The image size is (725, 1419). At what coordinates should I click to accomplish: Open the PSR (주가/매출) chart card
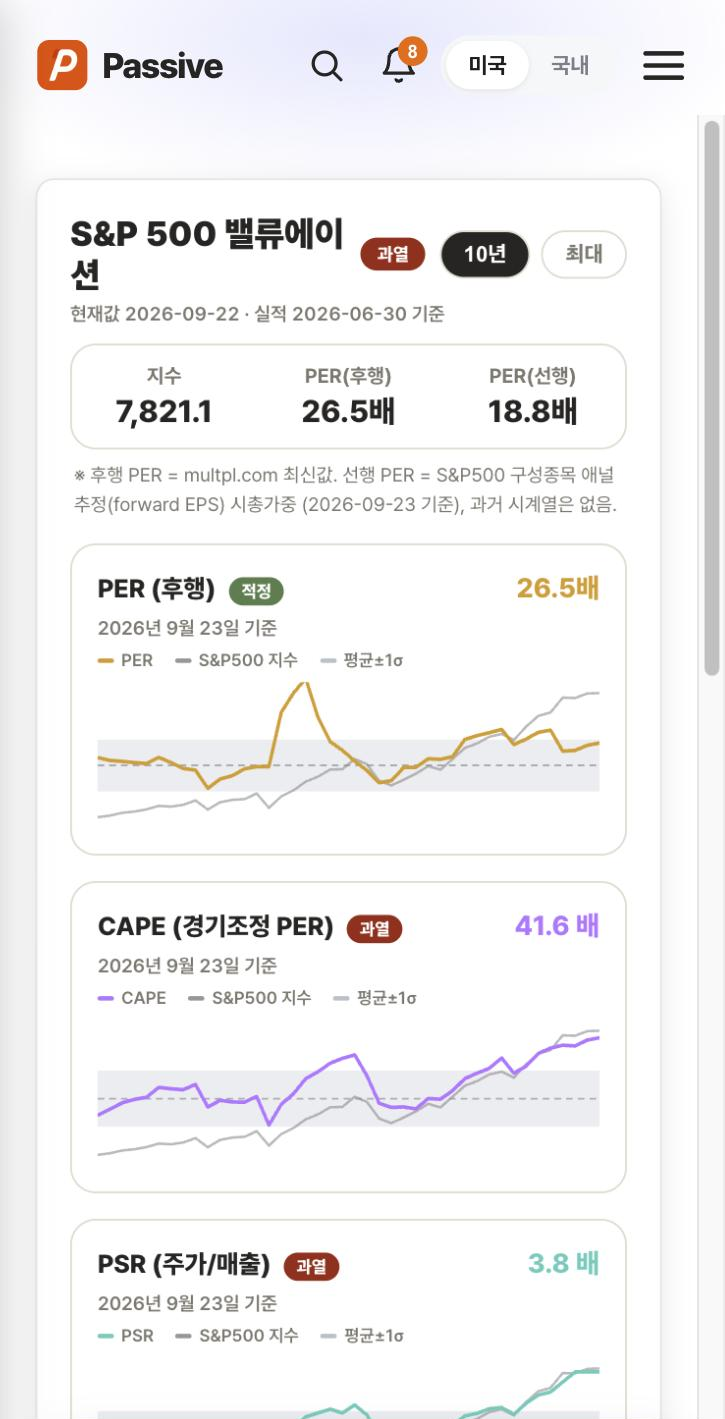(x=348, y=1319)
